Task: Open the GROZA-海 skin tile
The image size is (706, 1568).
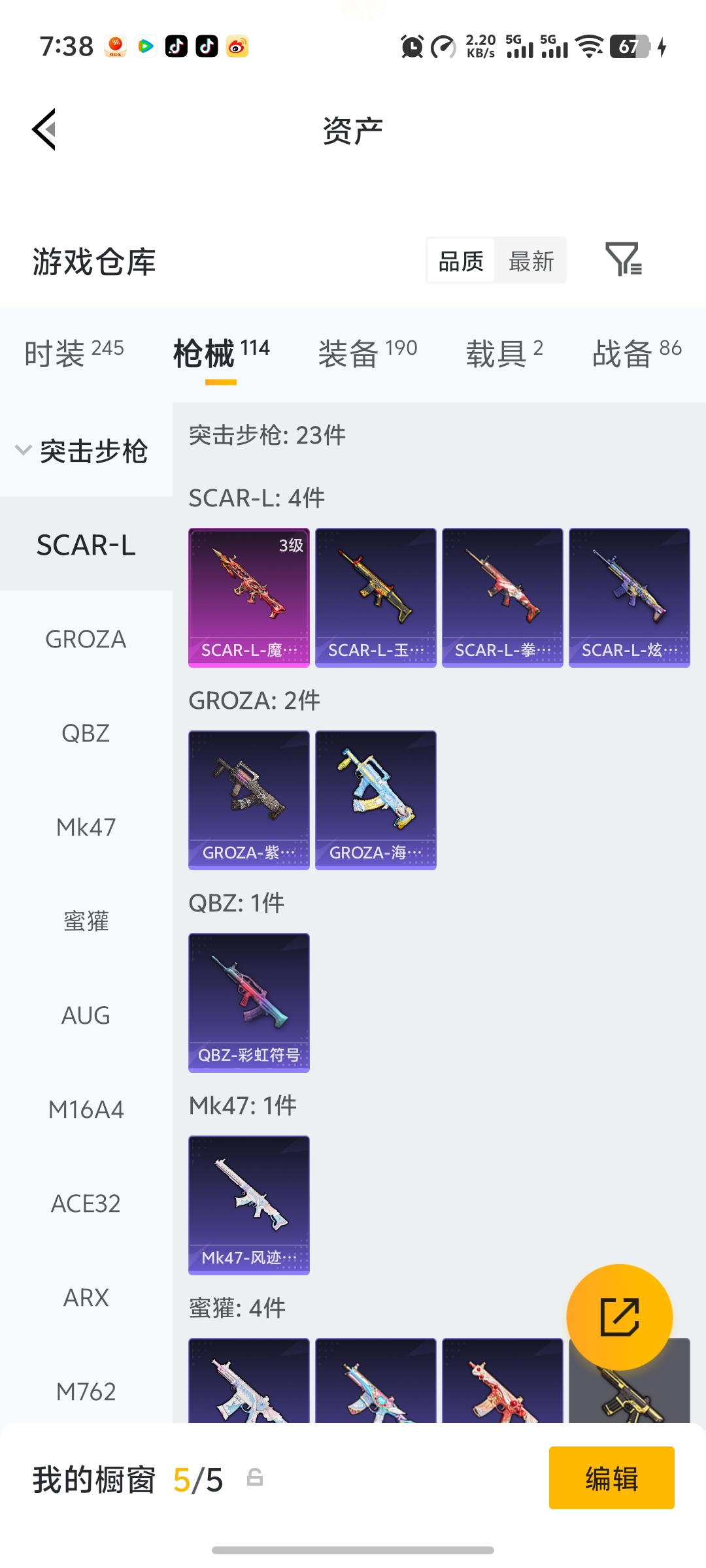Action: 376,800
